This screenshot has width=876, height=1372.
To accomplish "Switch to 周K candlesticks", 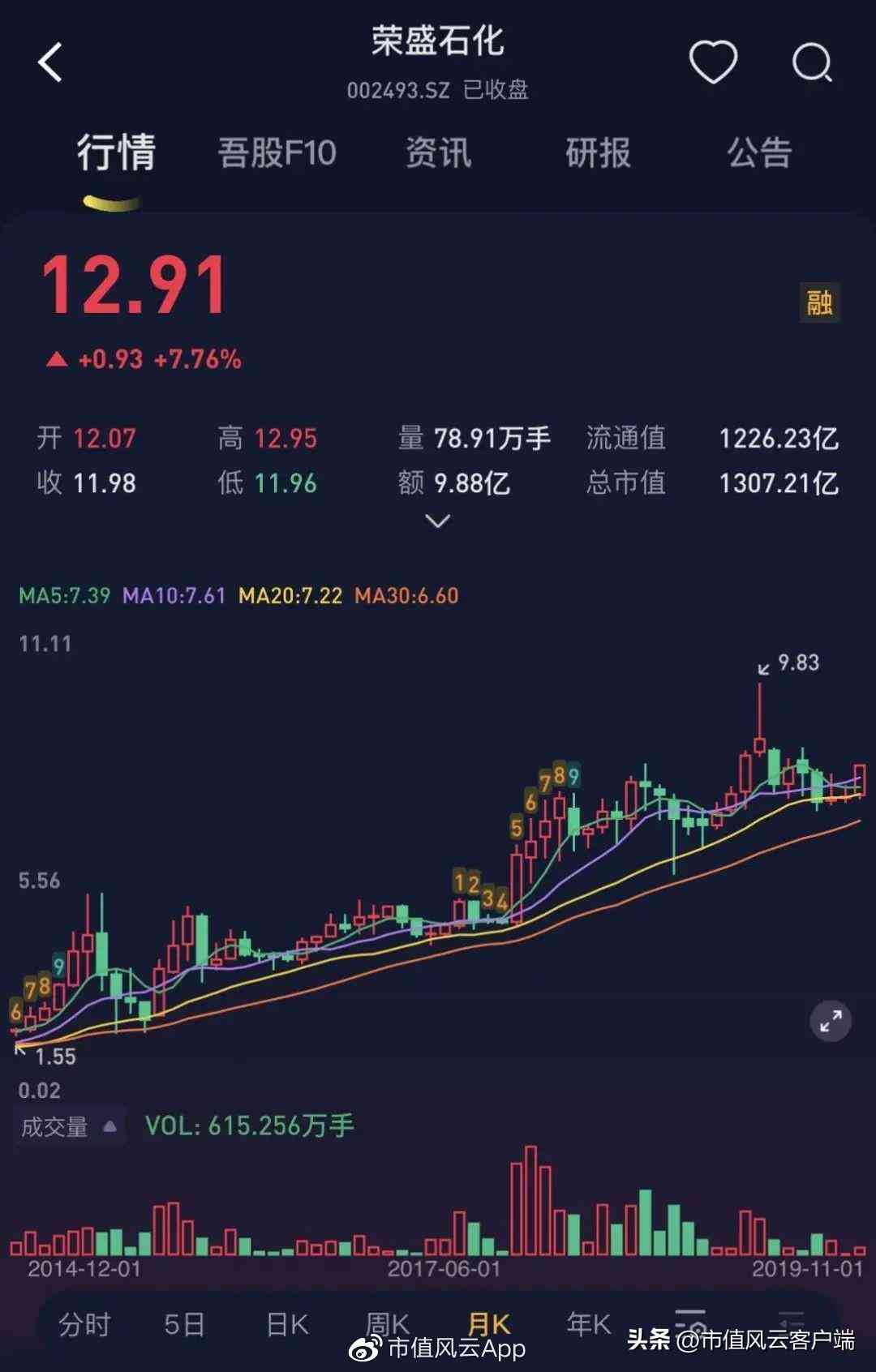I will pos(388,1325).
